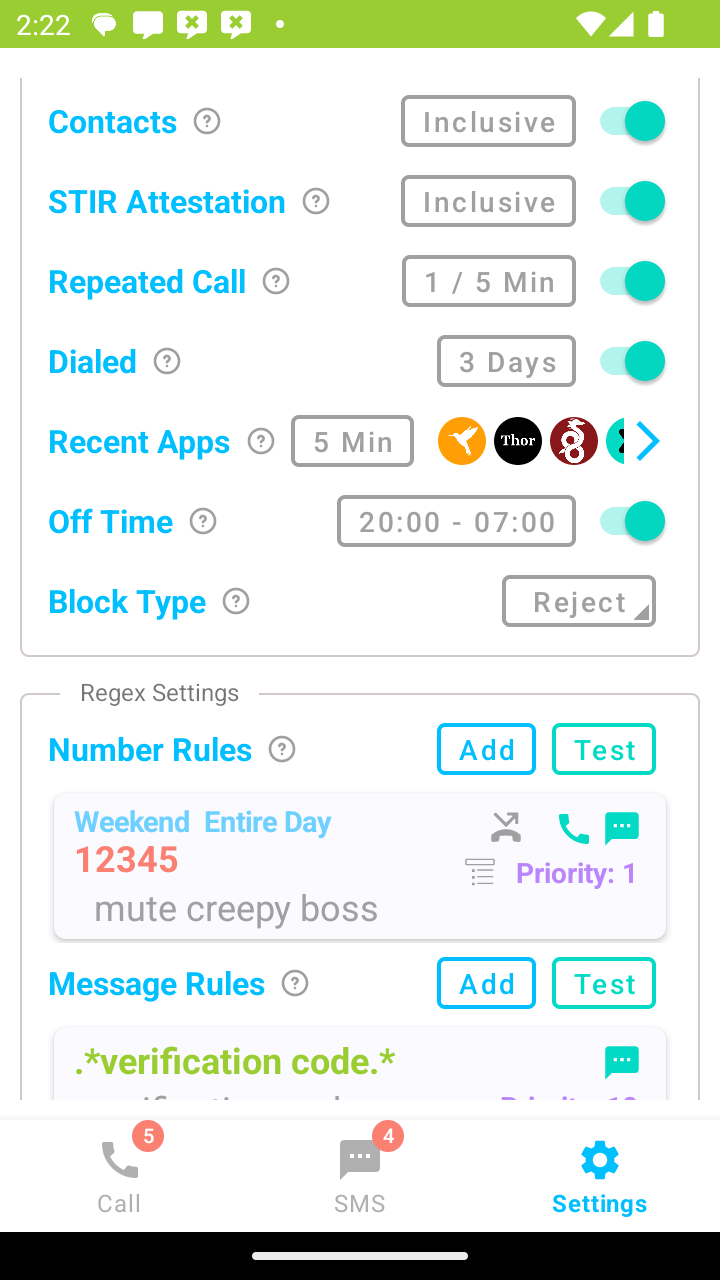Add a new message rule
Image resolution: width=720 pixels, height=1280 pixels.
pyautogui.click(x=486, y=983)
